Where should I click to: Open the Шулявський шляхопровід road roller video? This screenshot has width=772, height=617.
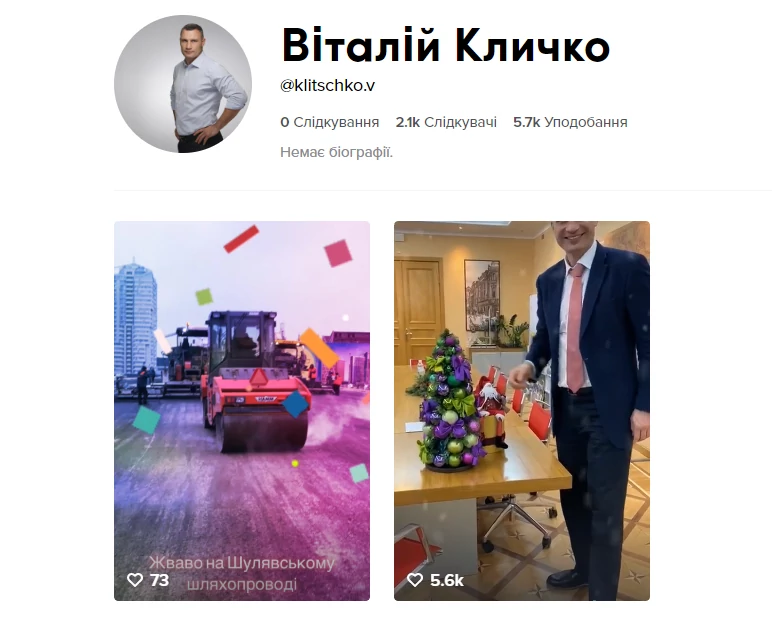click(241, 410)
